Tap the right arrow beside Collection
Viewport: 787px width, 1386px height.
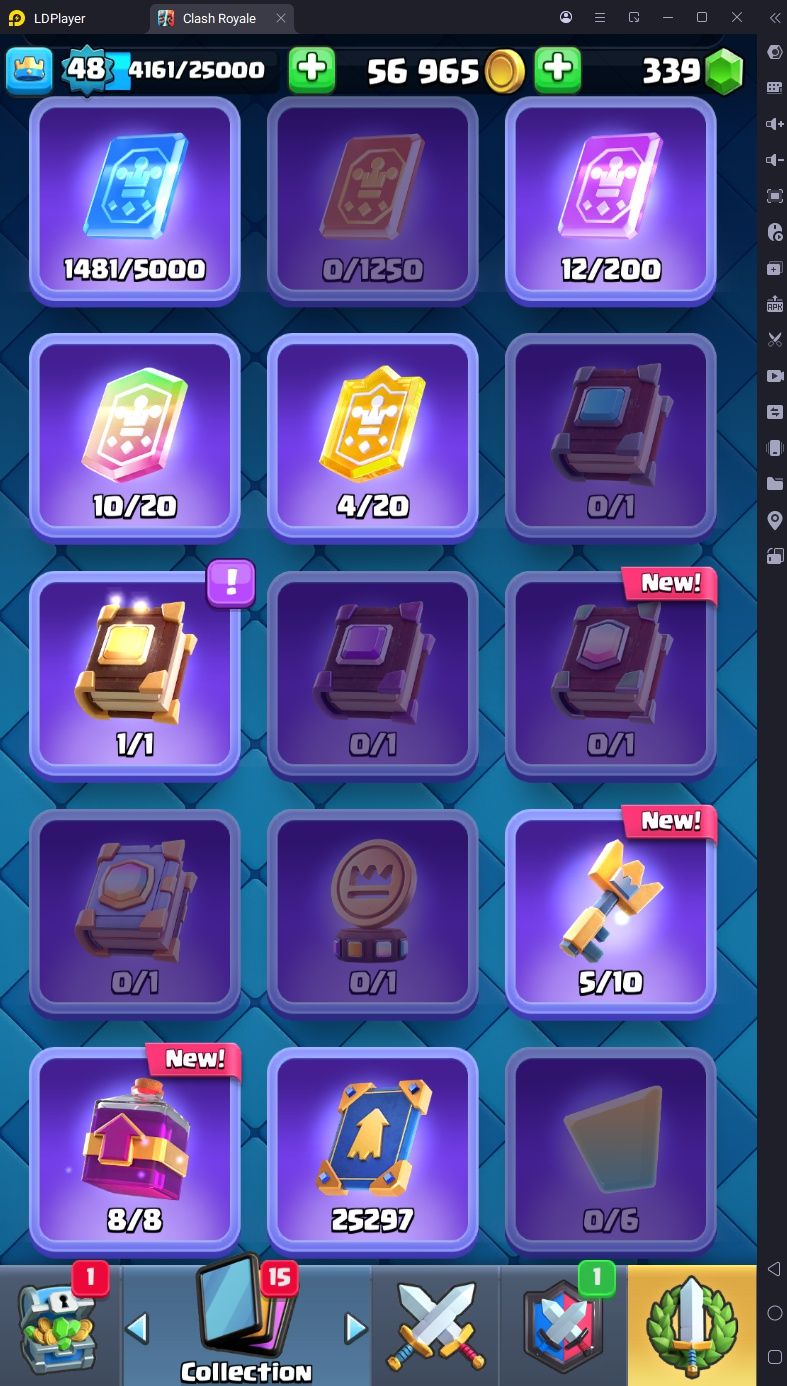click(355, 1328)
